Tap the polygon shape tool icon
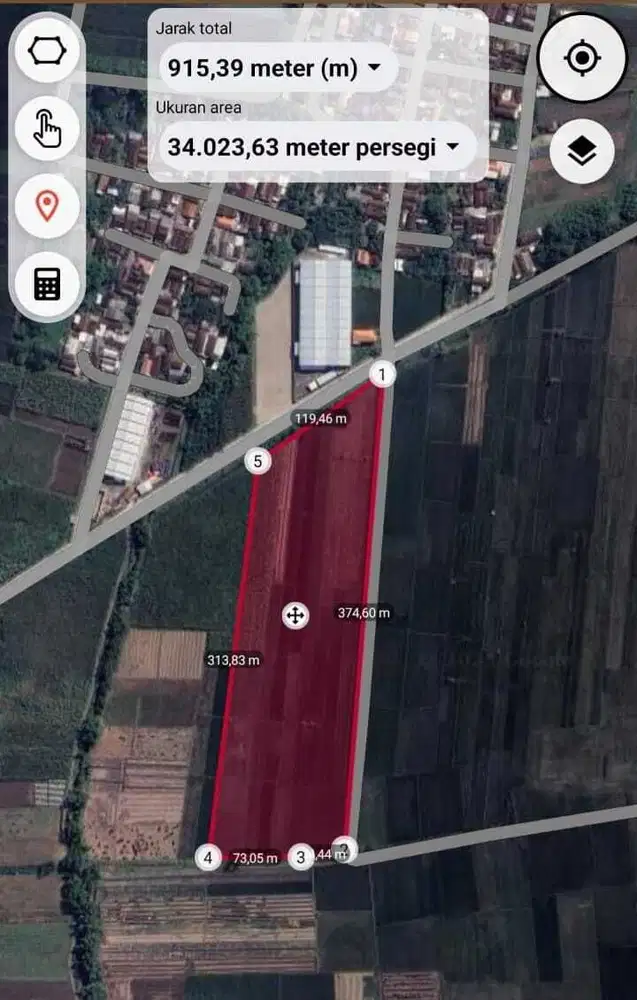This screenshot has height=1000, width=637. 47,52
